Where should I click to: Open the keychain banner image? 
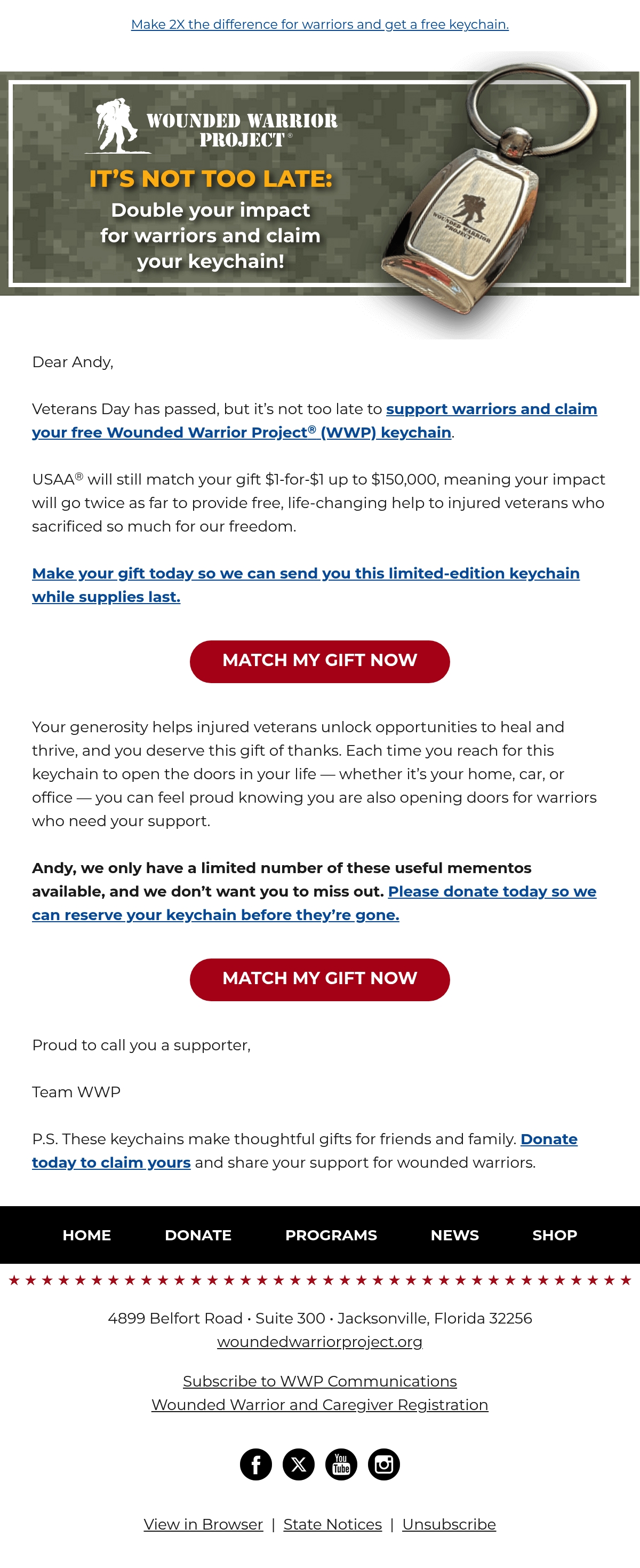320,195
